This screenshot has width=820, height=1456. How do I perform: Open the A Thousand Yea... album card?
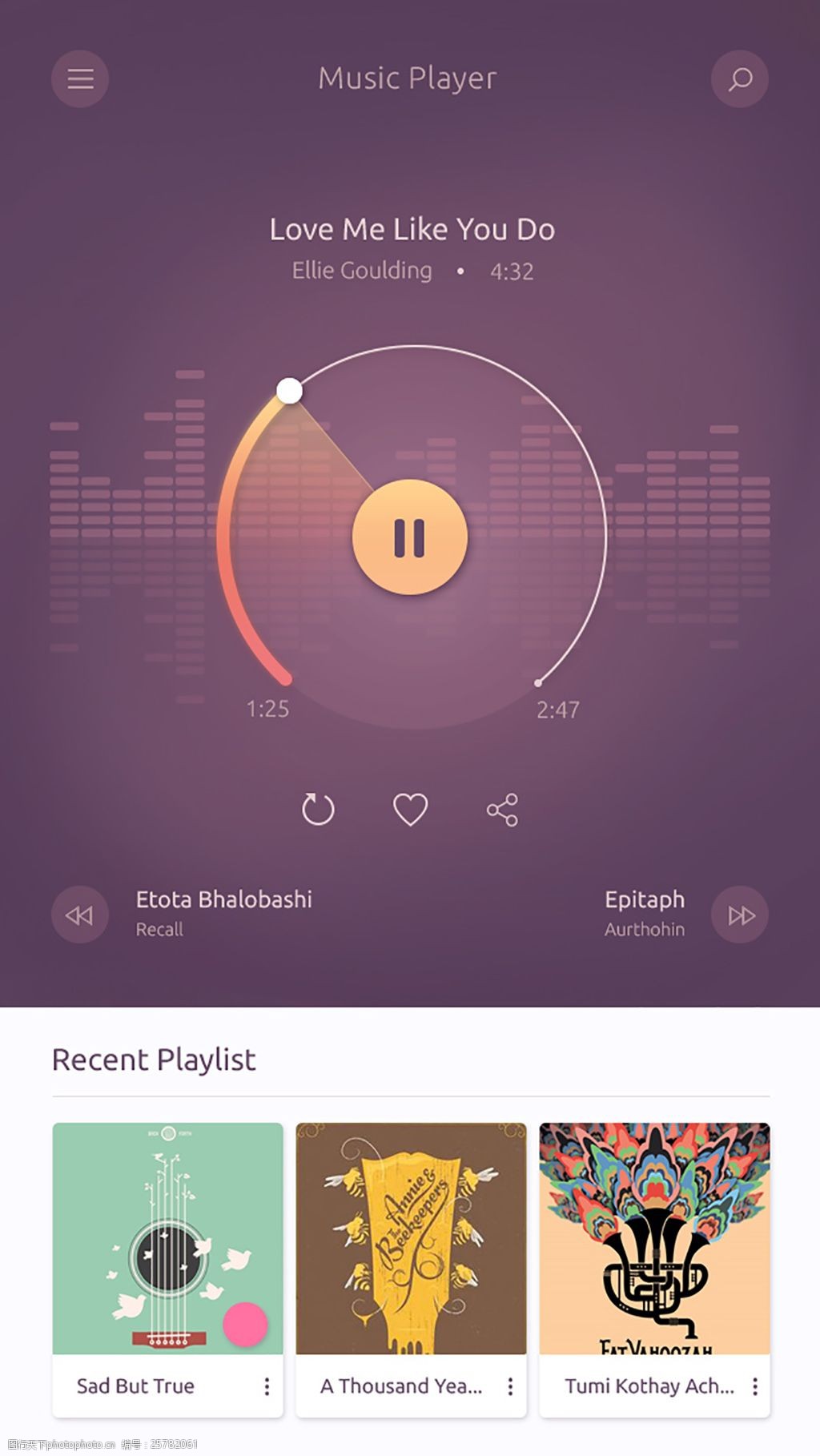(x=411, y=1238)
